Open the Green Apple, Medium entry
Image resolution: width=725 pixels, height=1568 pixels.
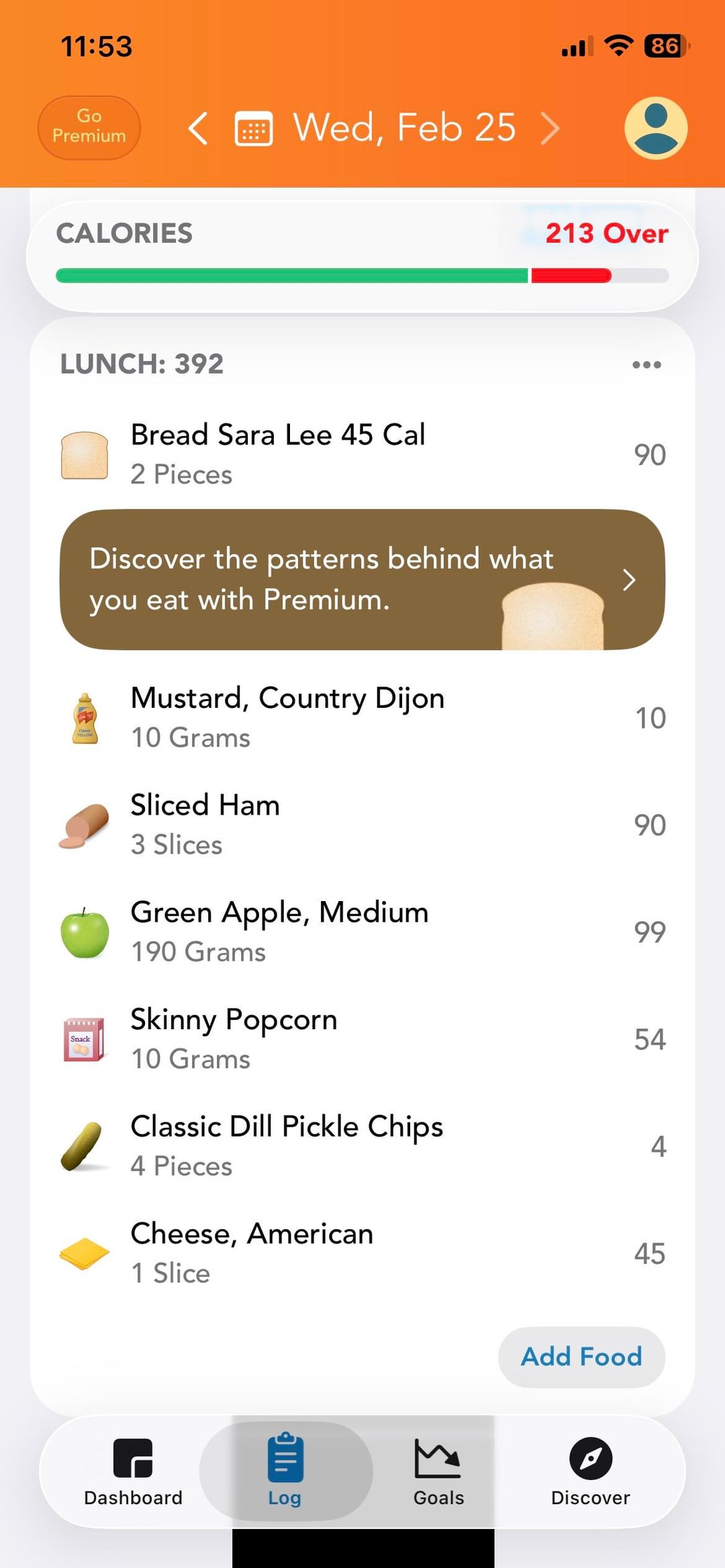click(362, 931)
